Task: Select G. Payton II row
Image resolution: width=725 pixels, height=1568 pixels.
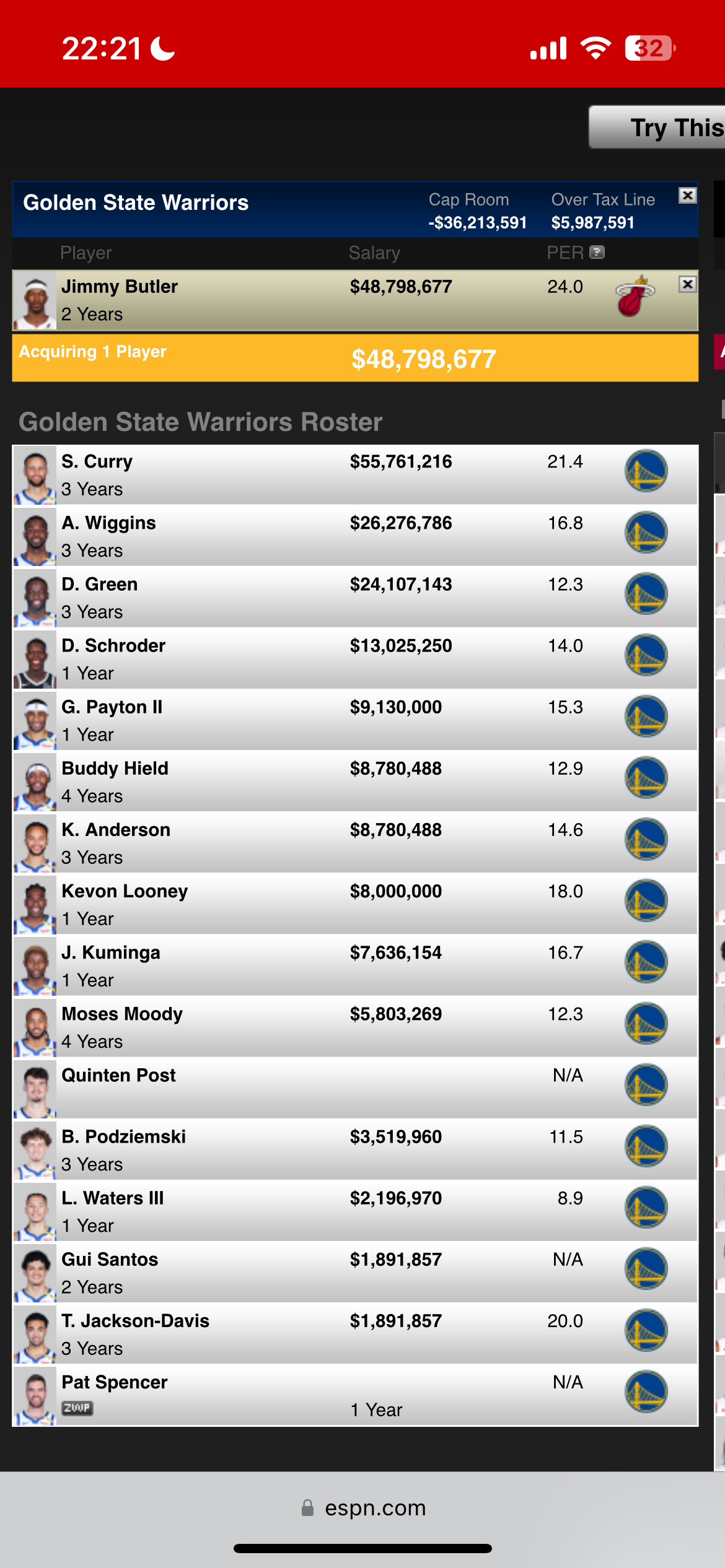Action: [x=355, y=720]
